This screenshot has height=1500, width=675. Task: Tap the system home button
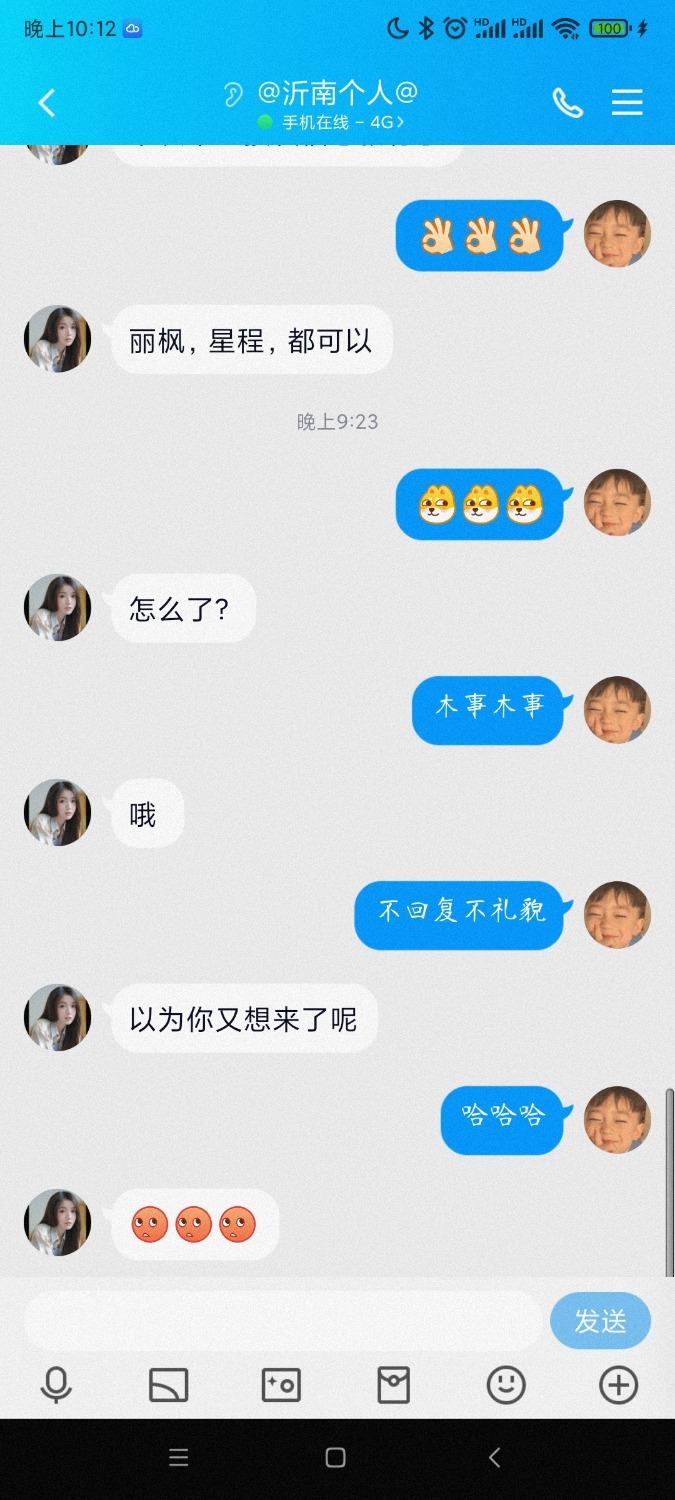point(336,1458)
